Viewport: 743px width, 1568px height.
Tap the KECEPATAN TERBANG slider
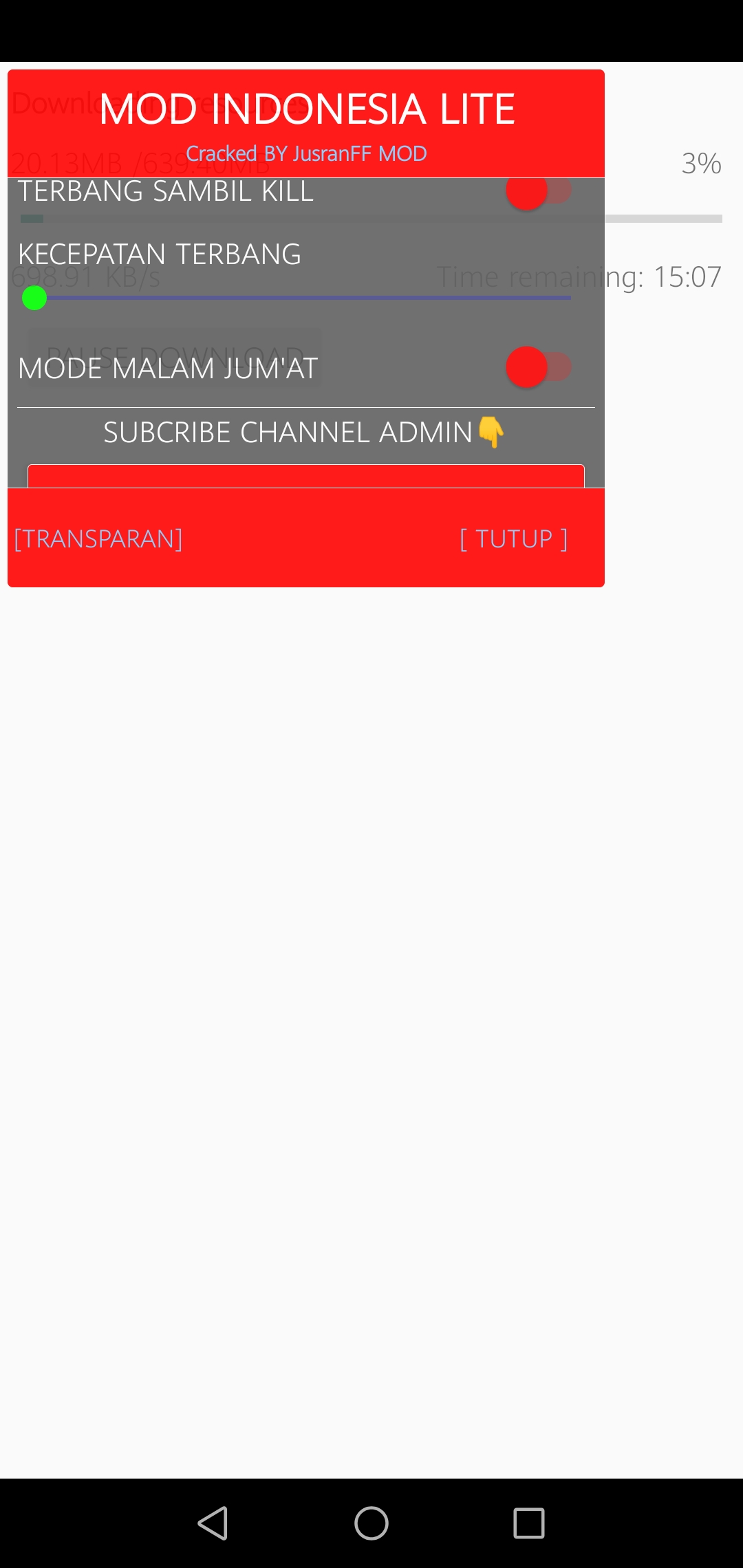click(303, 298)
